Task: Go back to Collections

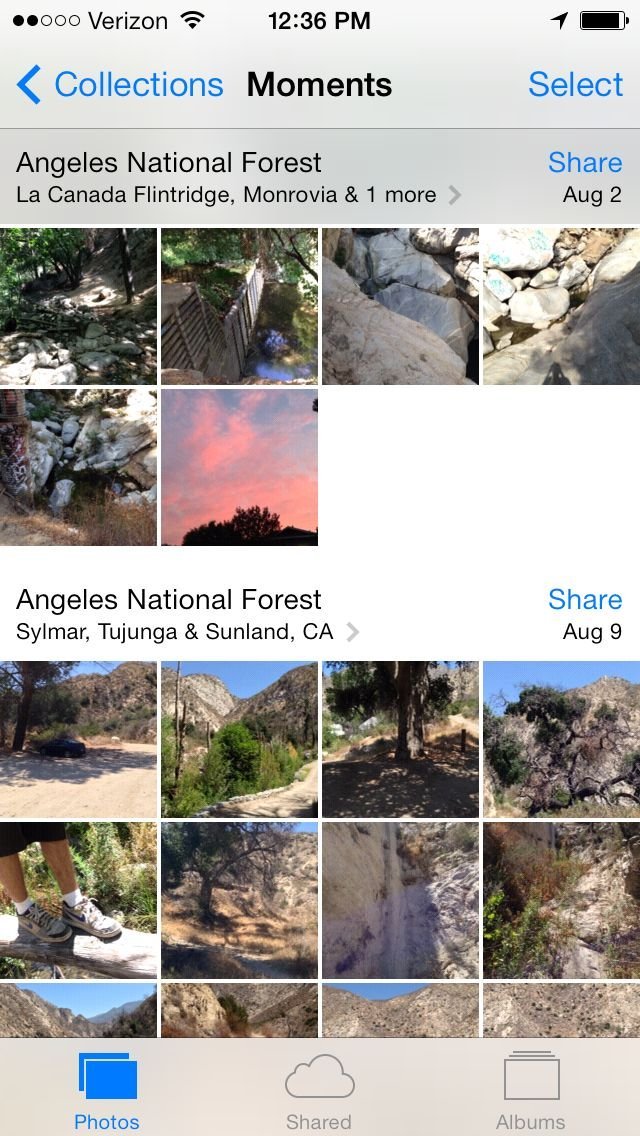Action: [x=120, y=85]
